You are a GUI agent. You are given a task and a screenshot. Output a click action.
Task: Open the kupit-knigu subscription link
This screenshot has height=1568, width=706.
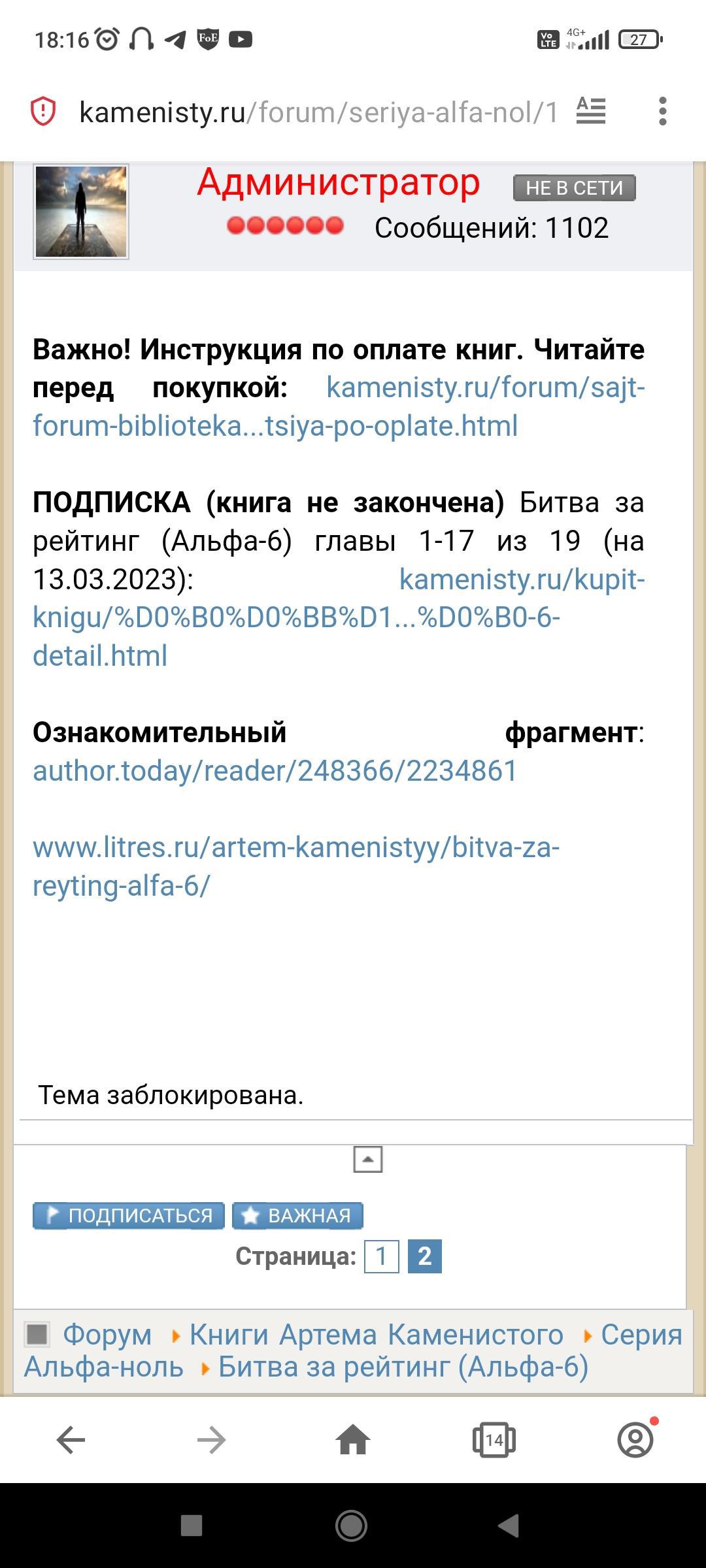296,617
